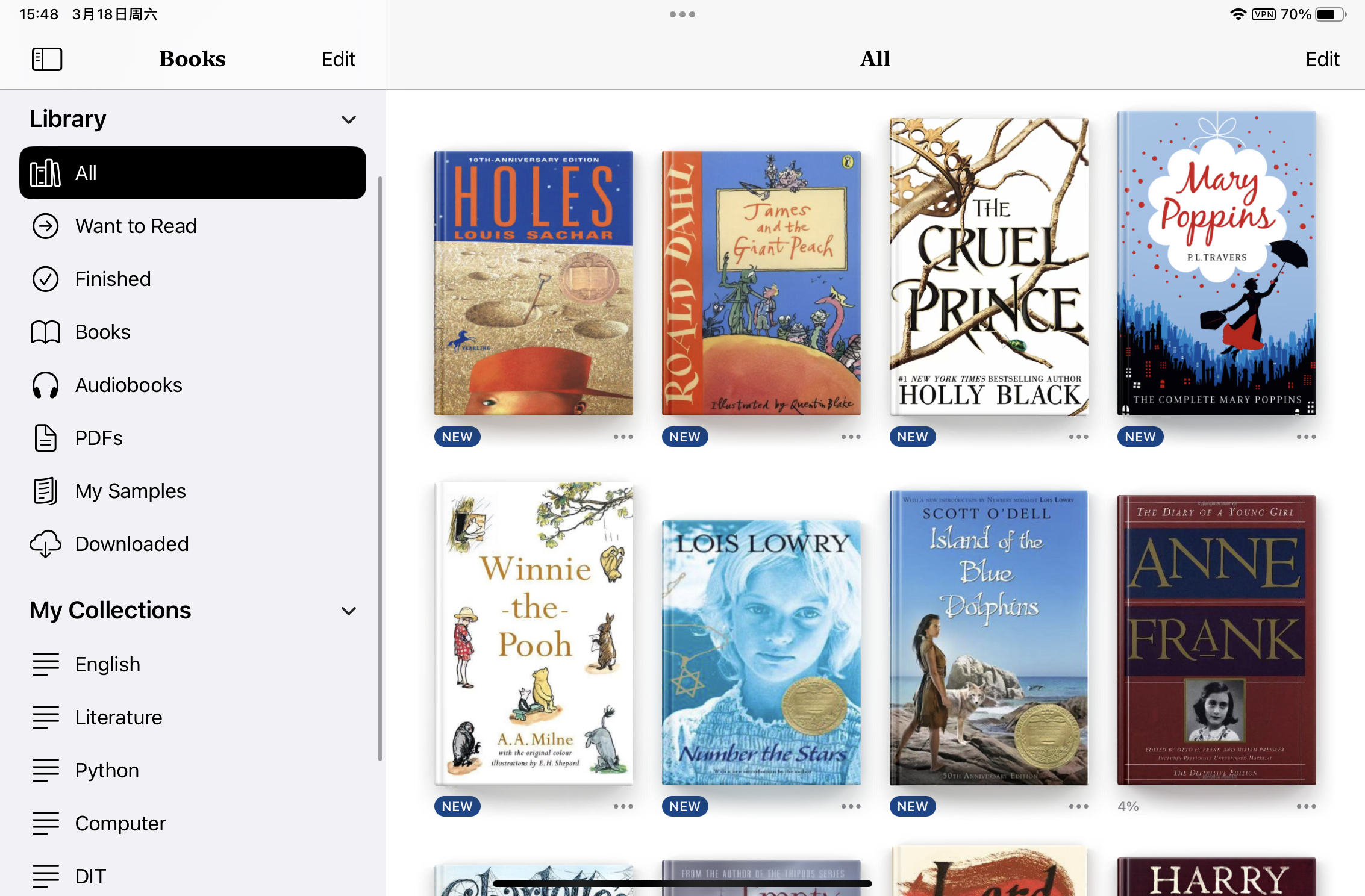Open the multitasking three-dot menu
This screenshot has height=896, width=1365.
[x=682, y=14]
